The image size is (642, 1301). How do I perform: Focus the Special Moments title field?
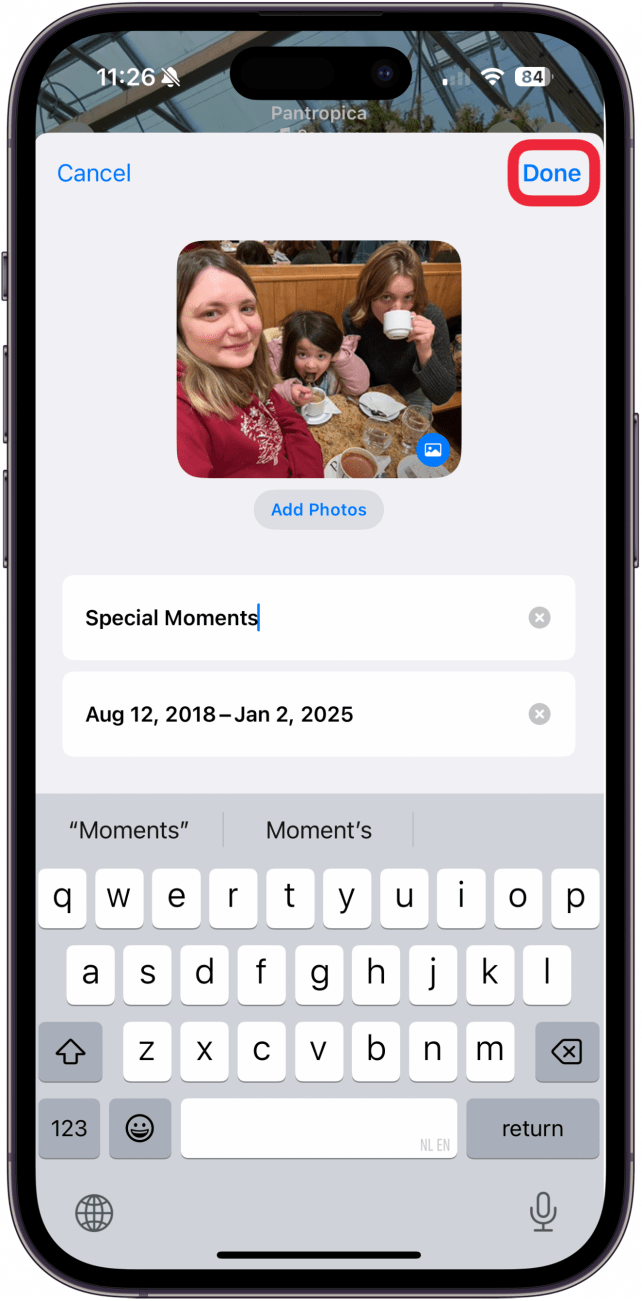tap(300, 618)
